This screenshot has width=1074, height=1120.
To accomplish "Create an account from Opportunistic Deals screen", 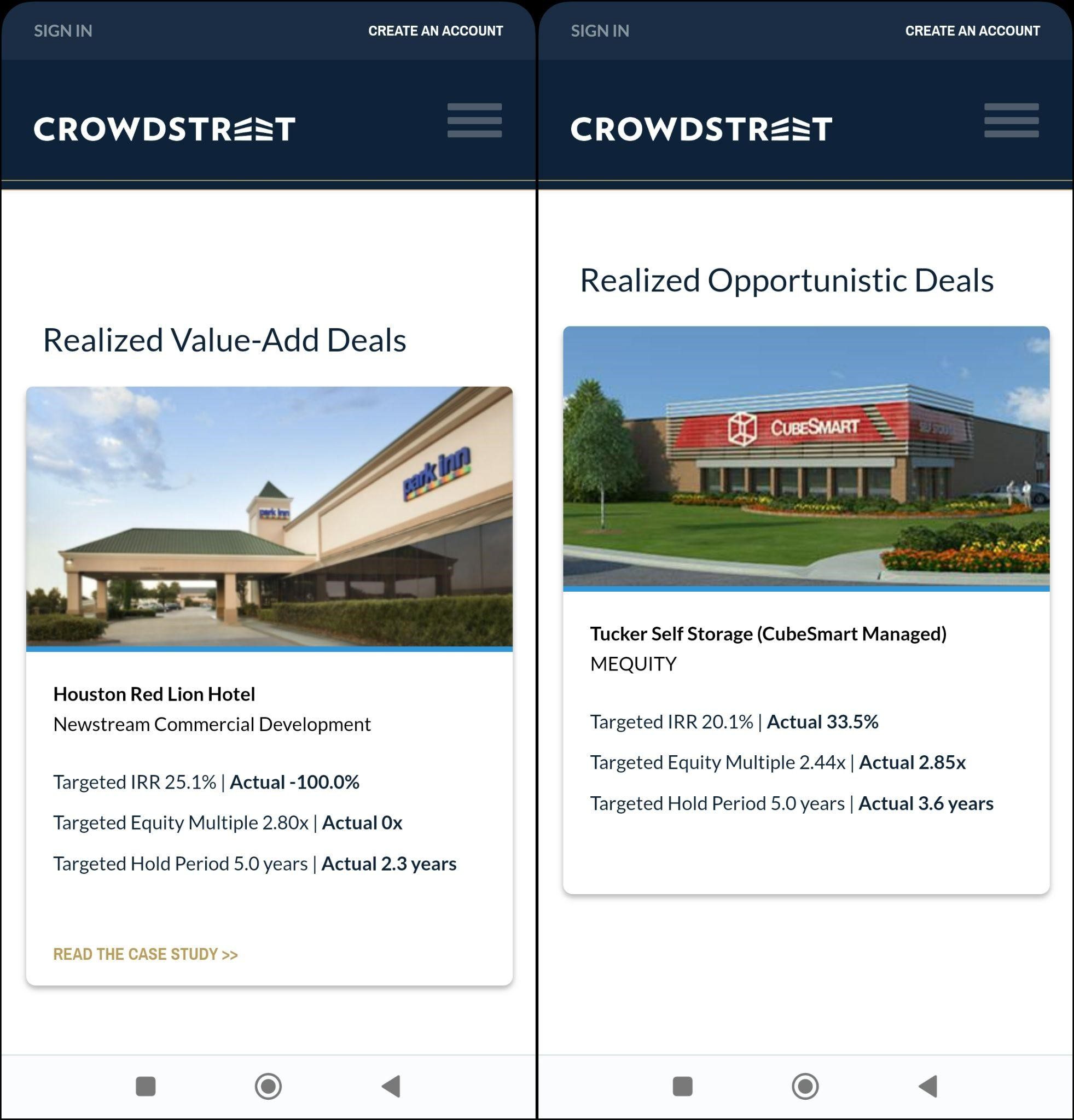I will (x=972, y=31).
